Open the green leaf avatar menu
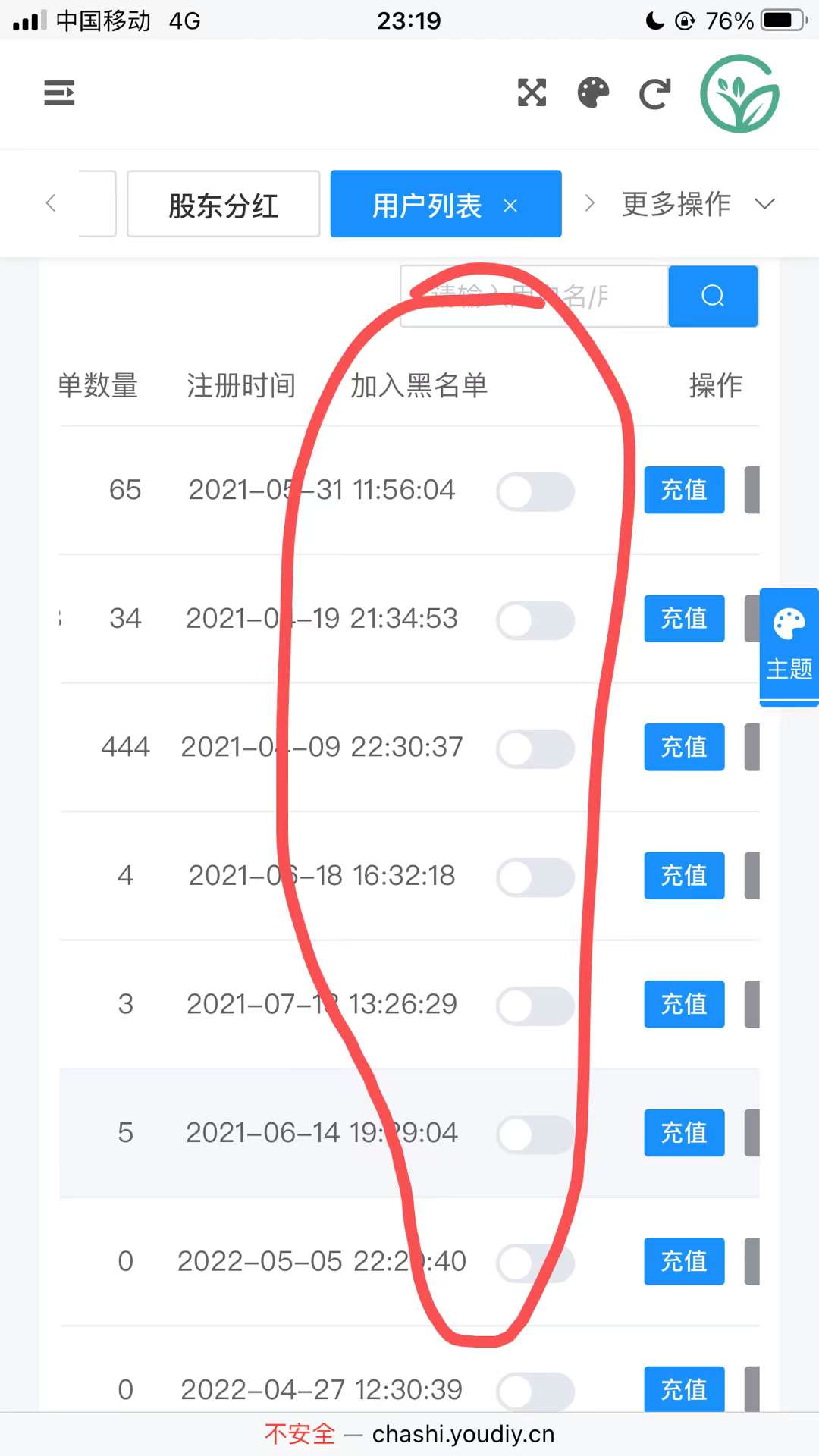This screenshot has width=819, height=1456. click(739, 93)
